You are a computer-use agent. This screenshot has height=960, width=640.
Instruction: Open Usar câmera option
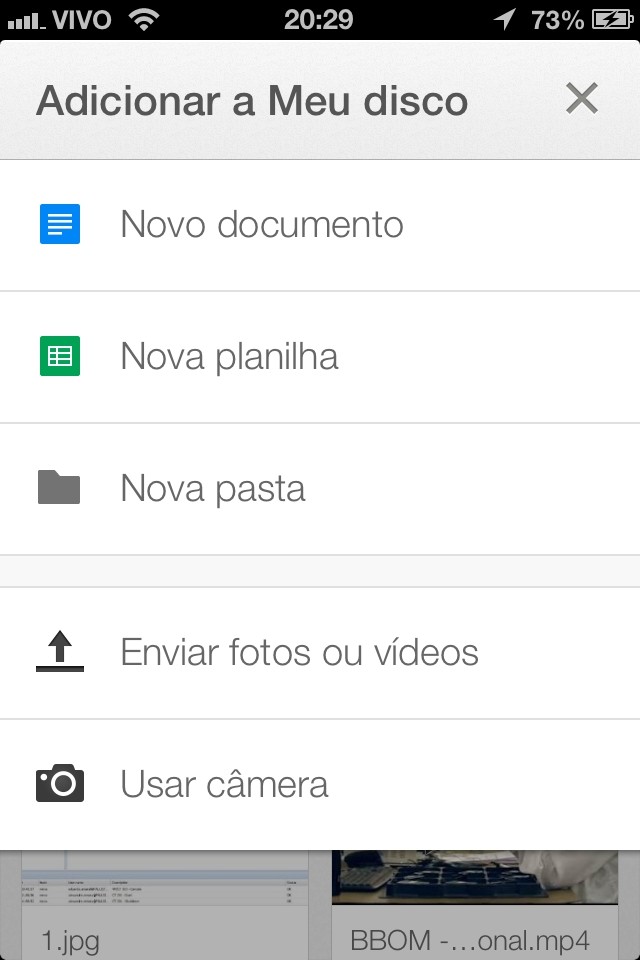(224, 785)
